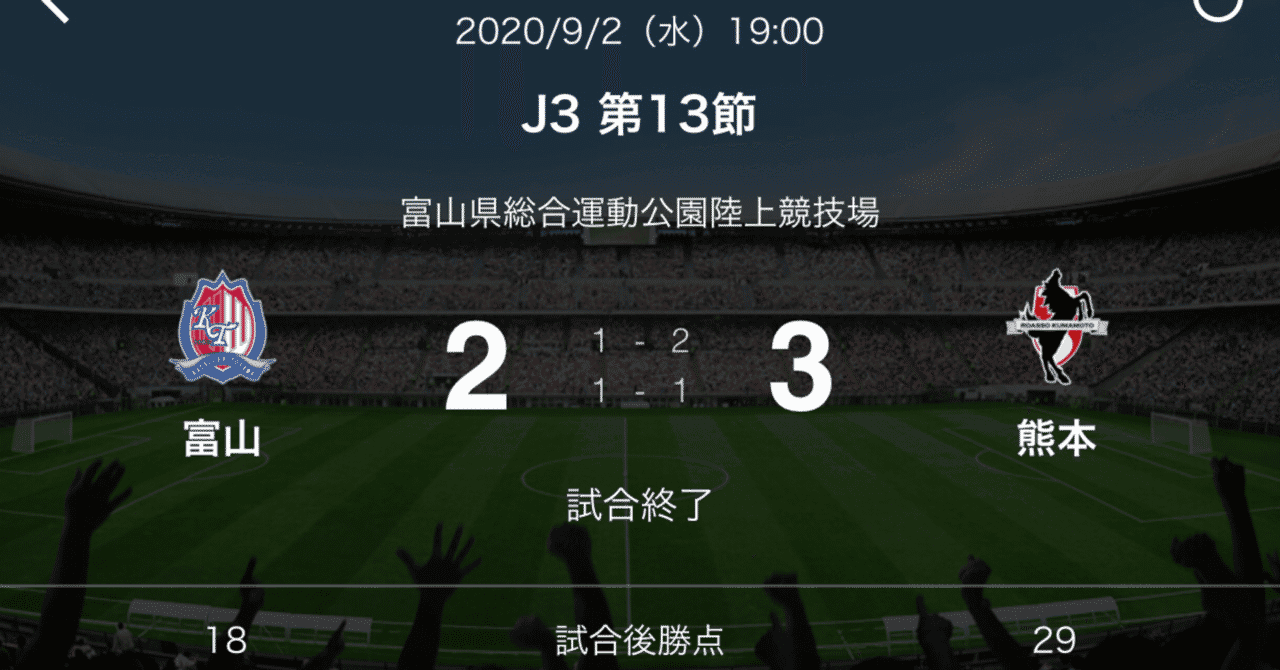Go back using the top-left arrow

click(x=52, y=8)
